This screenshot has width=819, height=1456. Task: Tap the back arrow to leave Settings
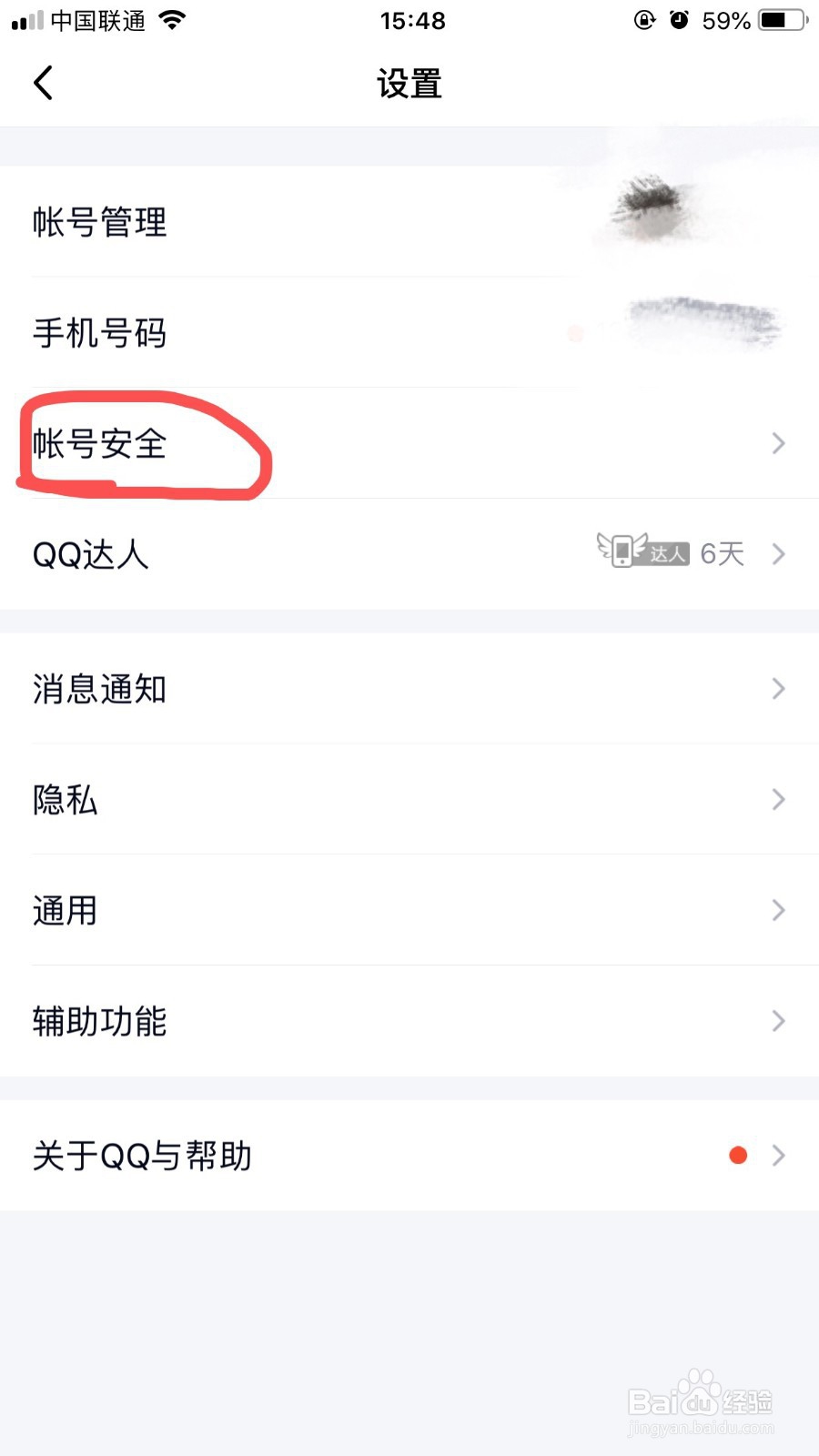(43, 82)
